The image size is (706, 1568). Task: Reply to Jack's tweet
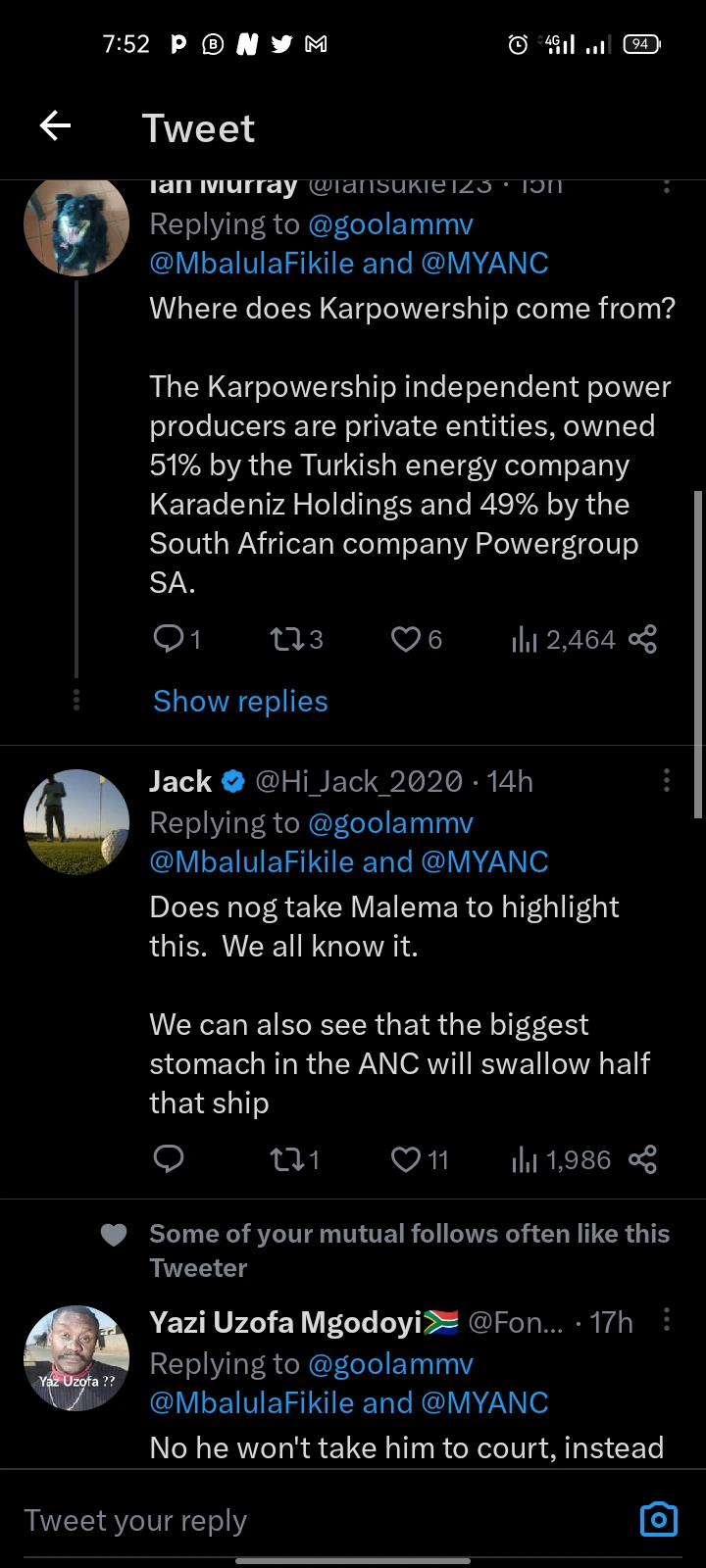pyautogui.click(x=169, y=1160)
